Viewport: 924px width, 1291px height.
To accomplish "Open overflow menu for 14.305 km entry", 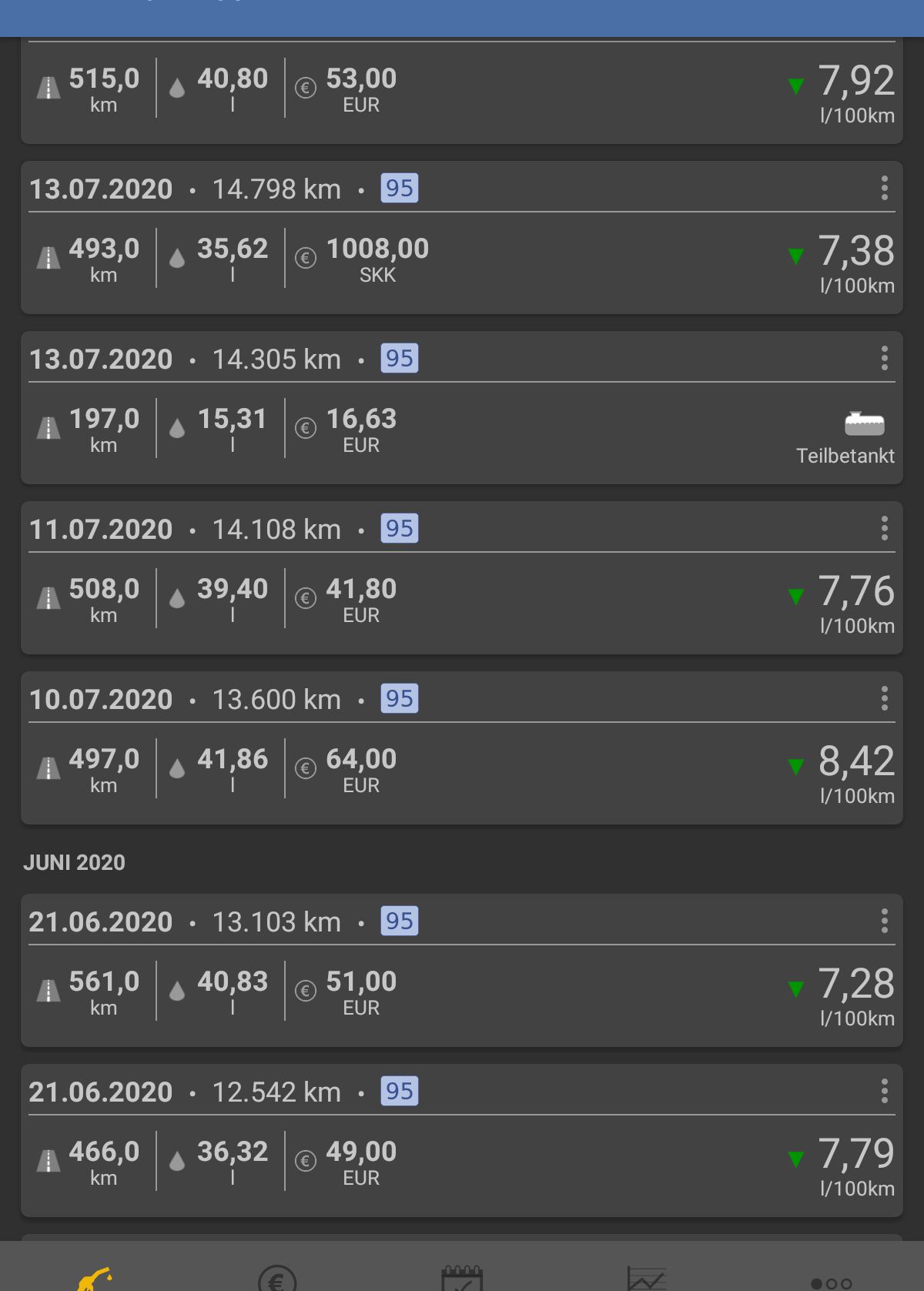I will (x=884, y=358).
